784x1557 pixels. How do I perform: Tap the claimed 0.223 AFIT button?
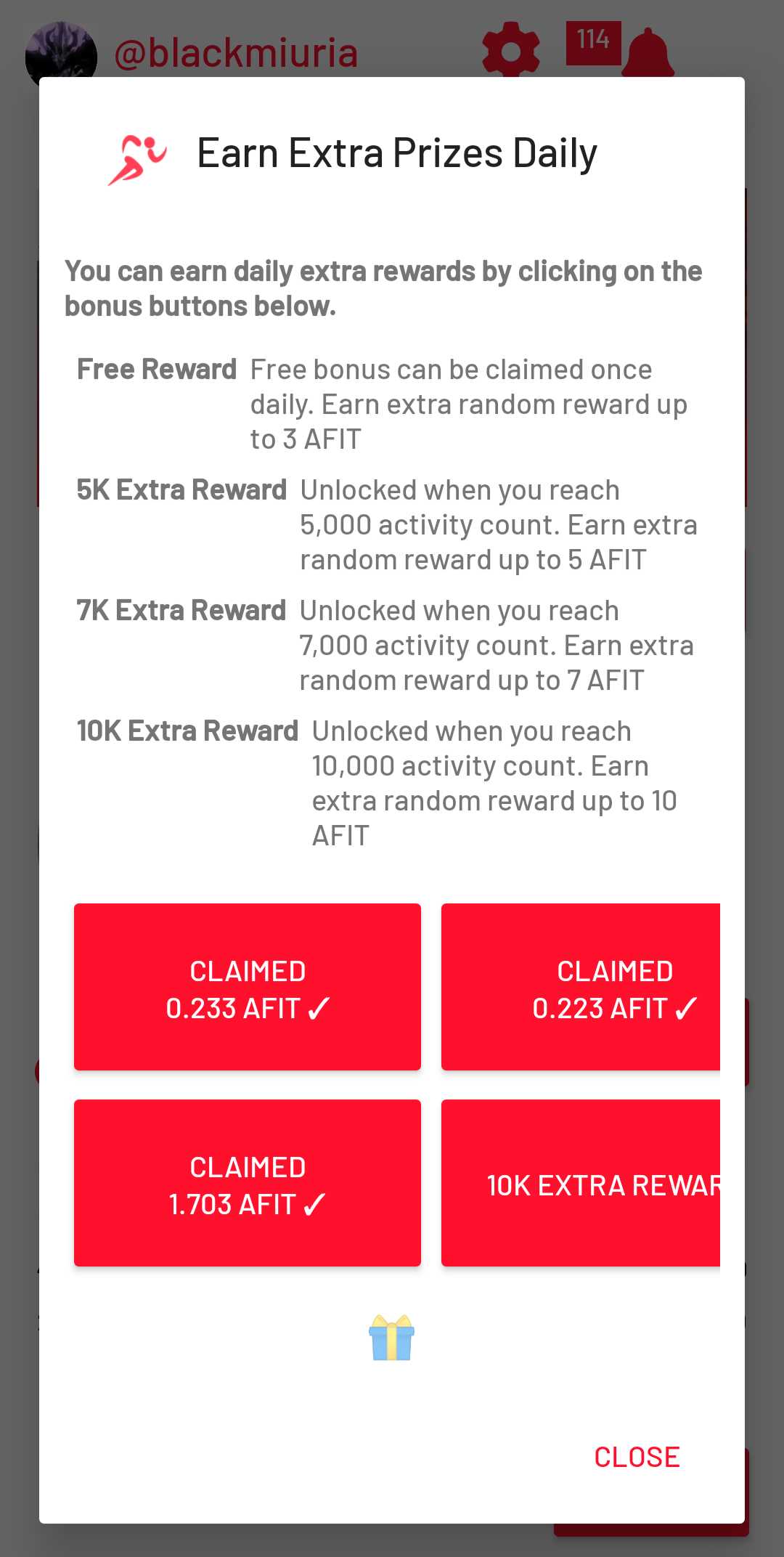[581, 988]
